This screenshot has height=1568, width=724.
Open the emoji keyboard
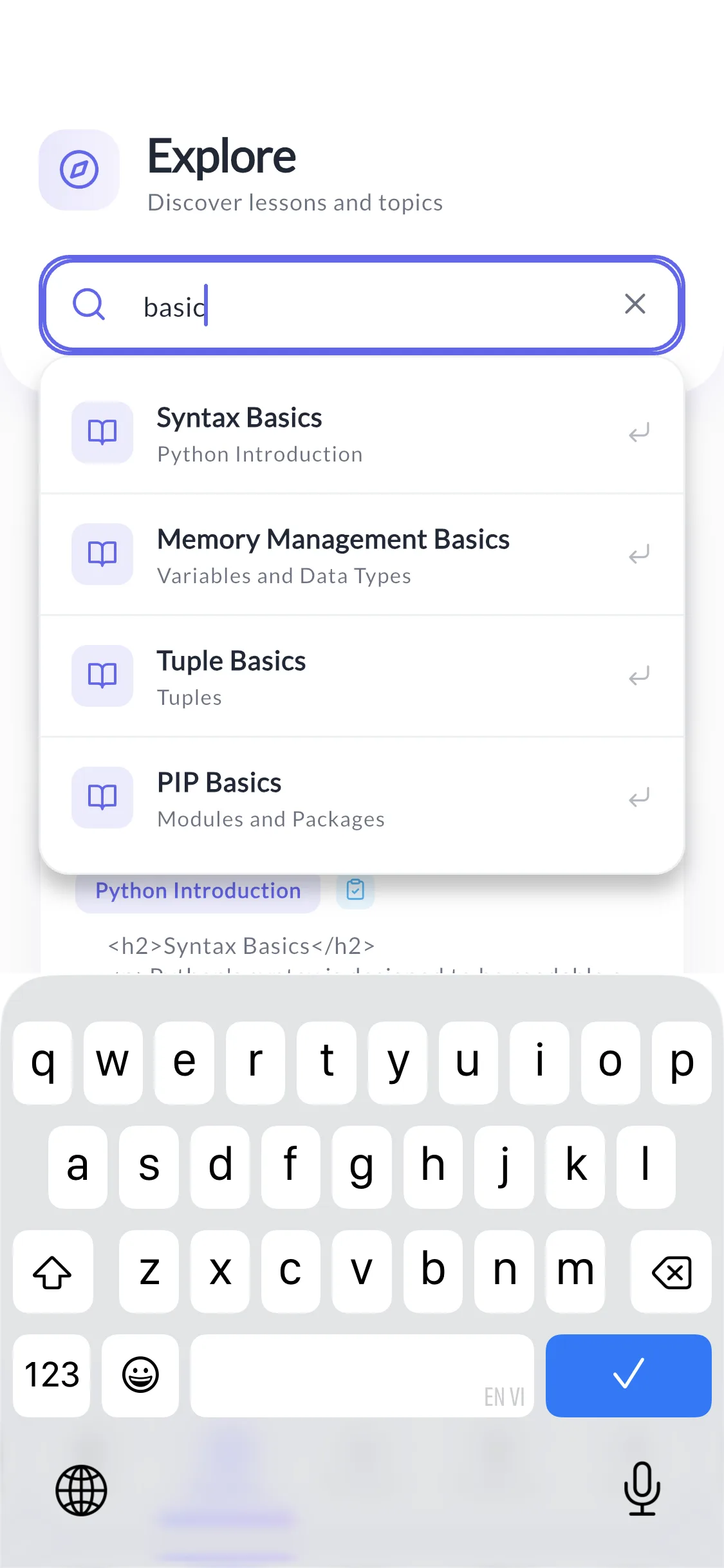click(140, 1375)
